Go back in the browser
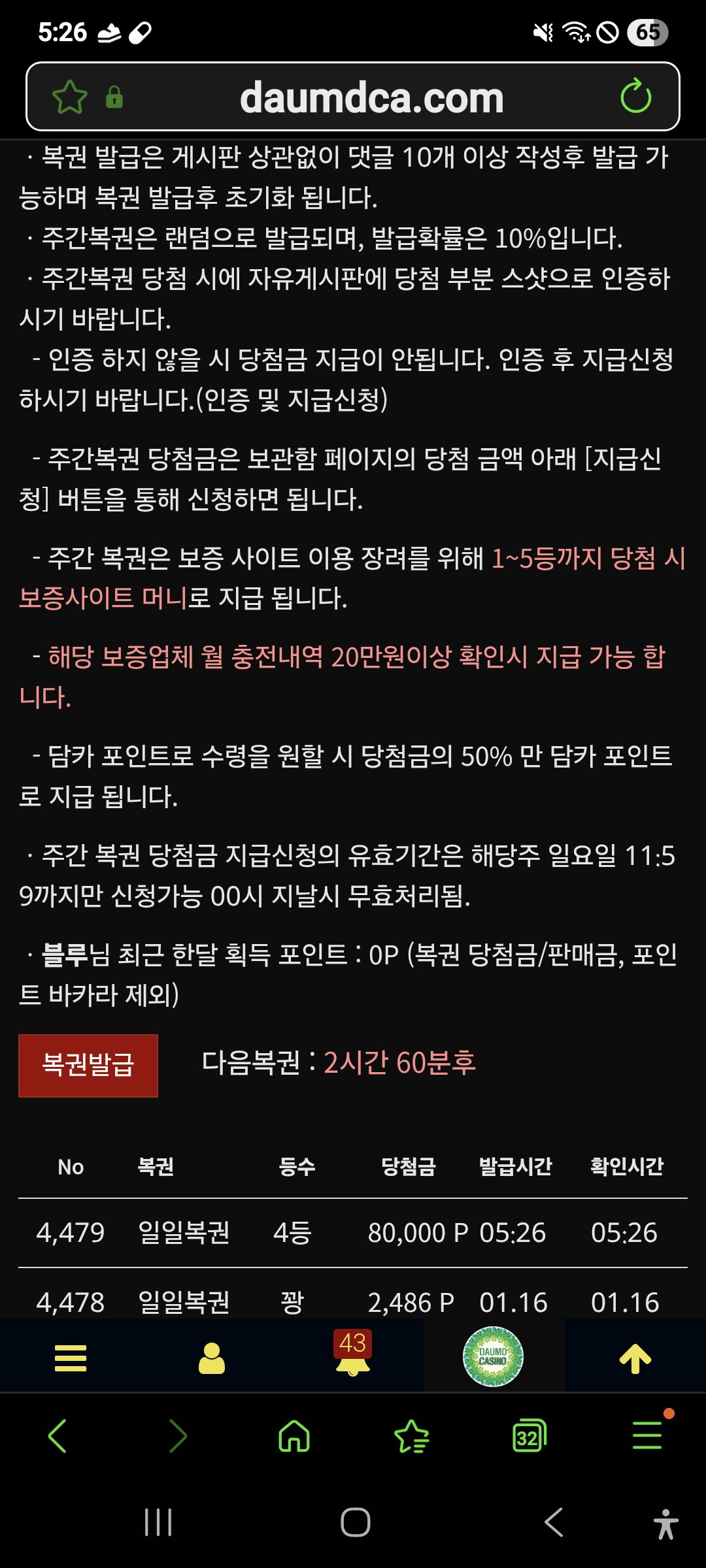The image size is (706, 1568). 58,1437
